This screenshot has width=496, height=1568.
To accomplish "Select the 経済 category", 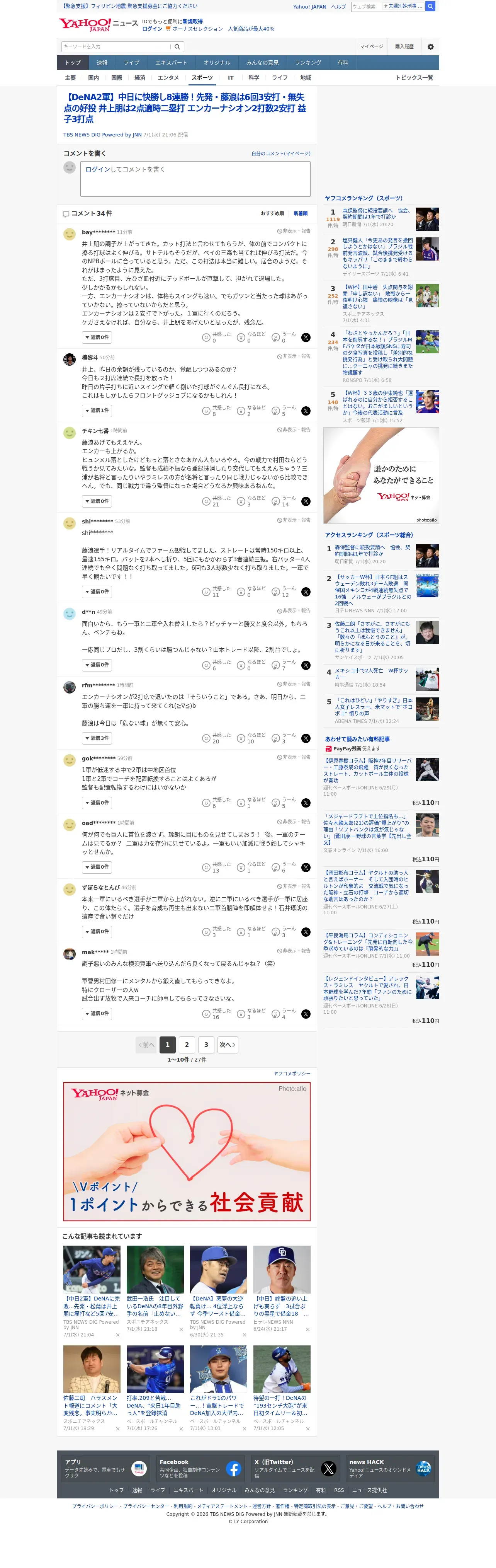I will (x=139, y=78).
